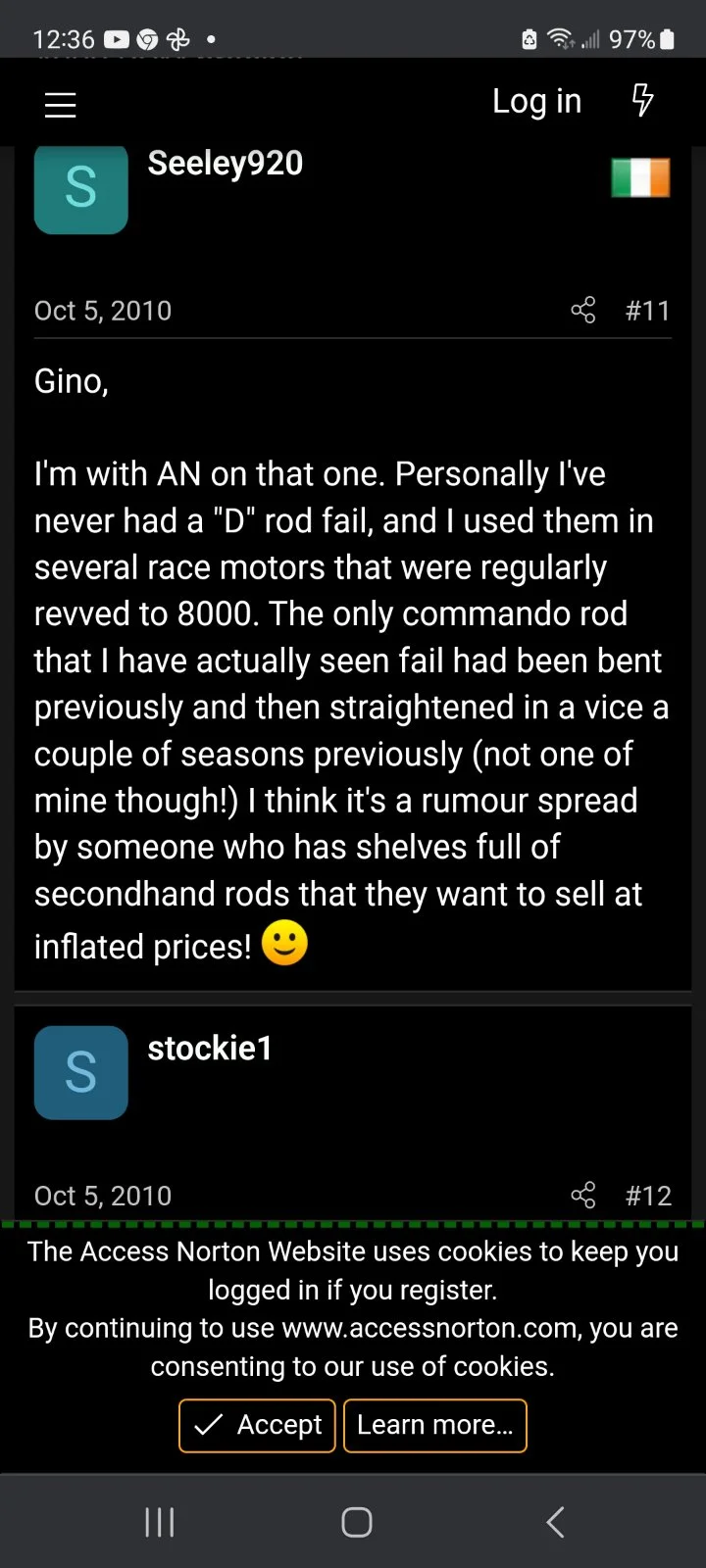Learn more about cookie usage
Screen dimensions: 706x1568
coord(435,1425)
